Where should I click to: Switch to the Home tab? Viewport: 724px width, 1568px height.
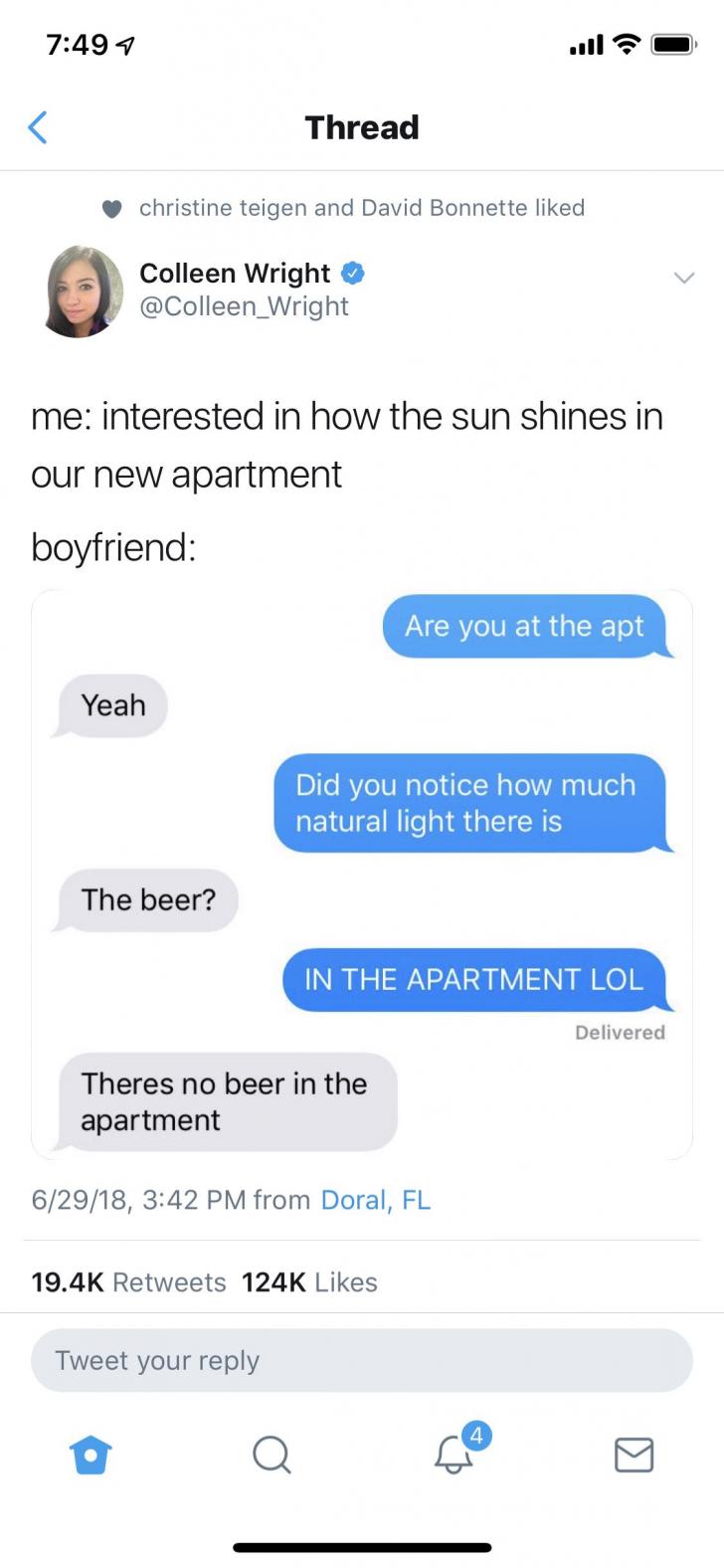[x=90, y=1456]
